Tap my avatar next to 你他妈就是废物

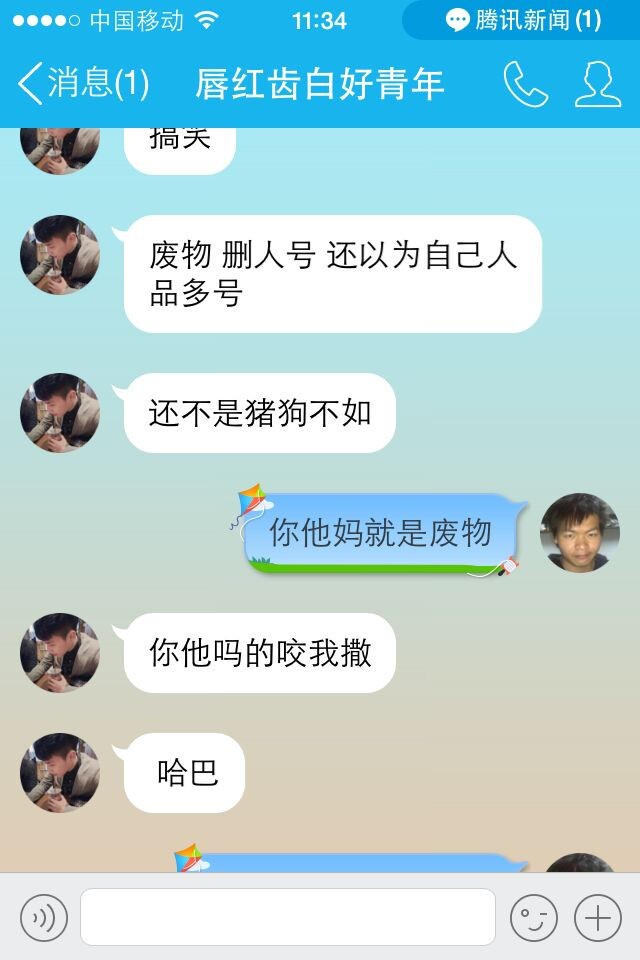579,533
